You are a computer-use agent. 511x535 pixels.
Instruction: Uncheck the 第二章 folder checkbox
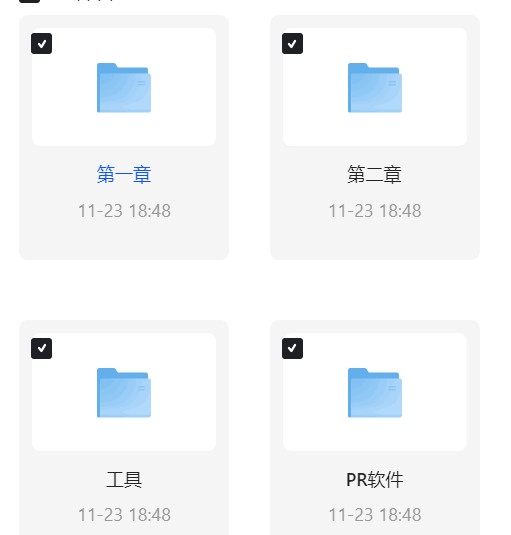(292, 44)
